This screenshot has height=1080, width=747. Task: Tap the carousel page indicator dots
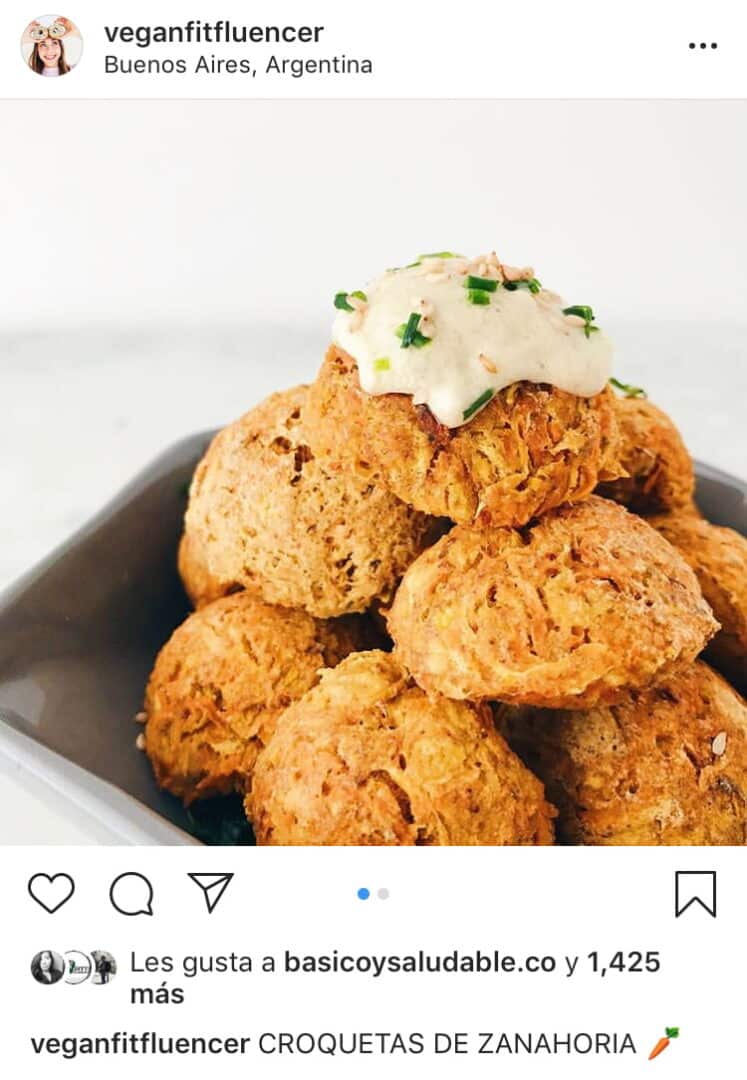[373, 894]
